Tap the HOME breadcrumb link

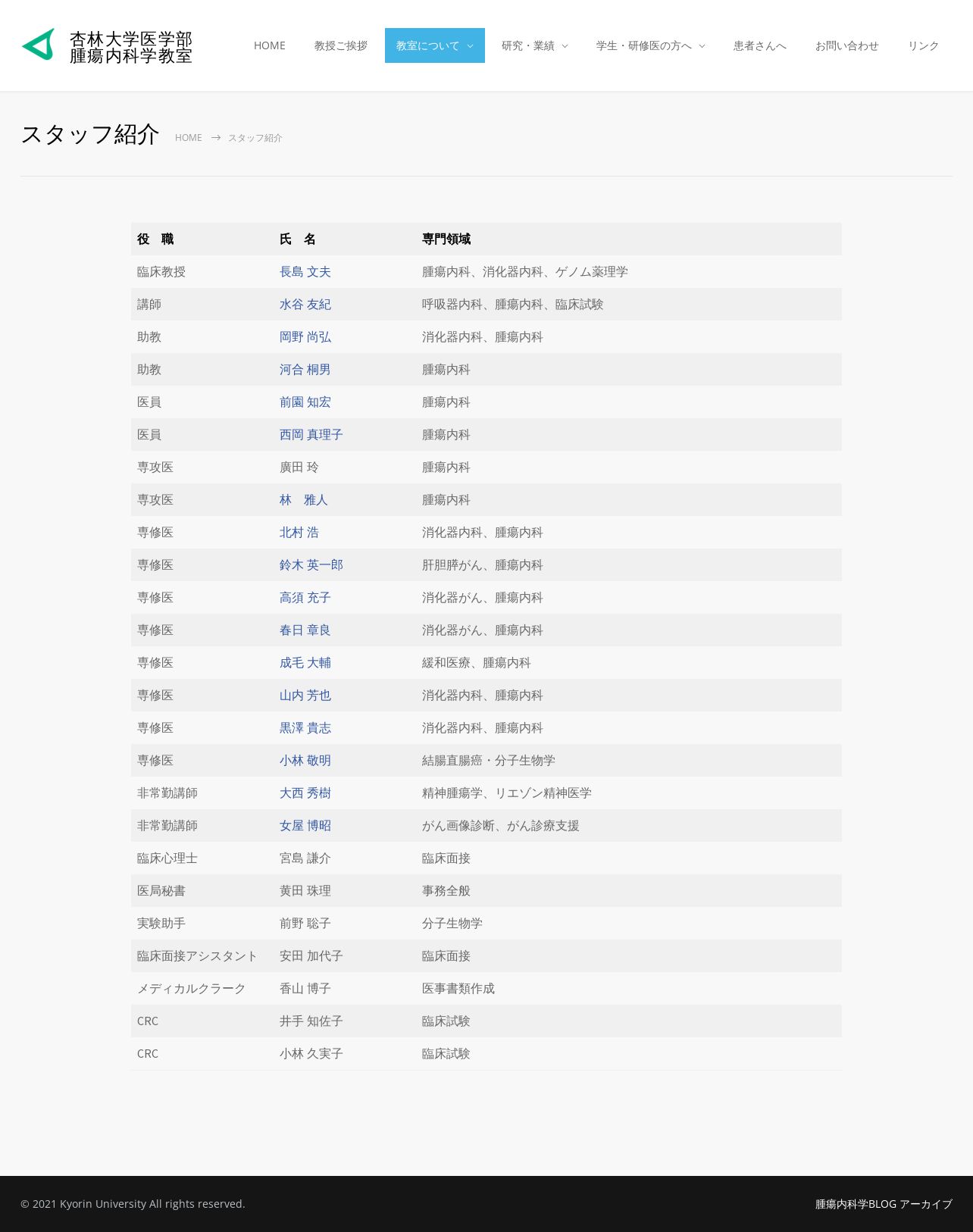188,138
